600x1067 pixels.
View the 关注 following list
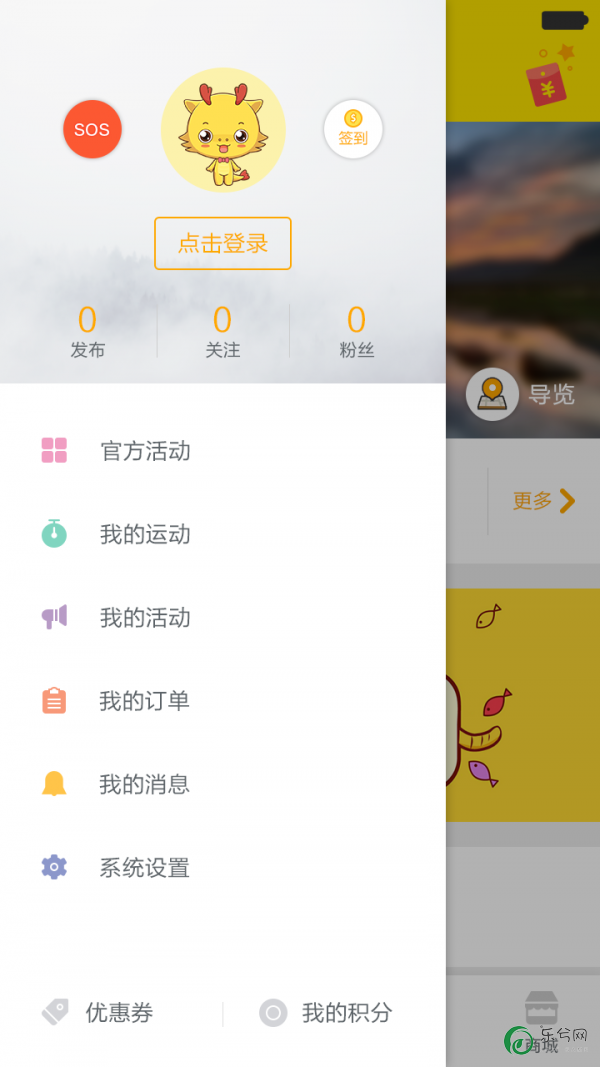(x=222, y=332)
